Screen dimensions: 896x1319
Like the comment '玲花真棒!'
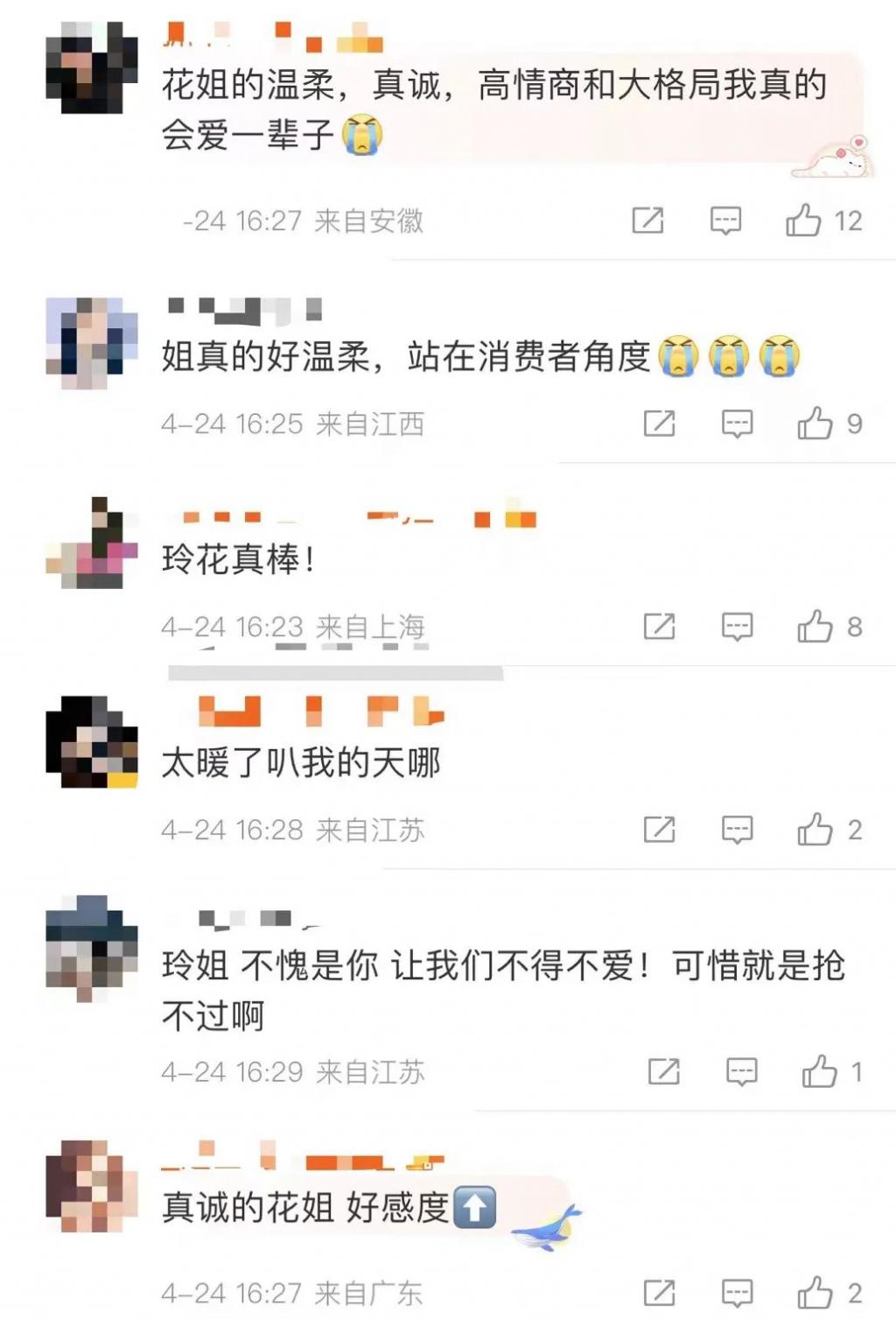pos(815,627)
